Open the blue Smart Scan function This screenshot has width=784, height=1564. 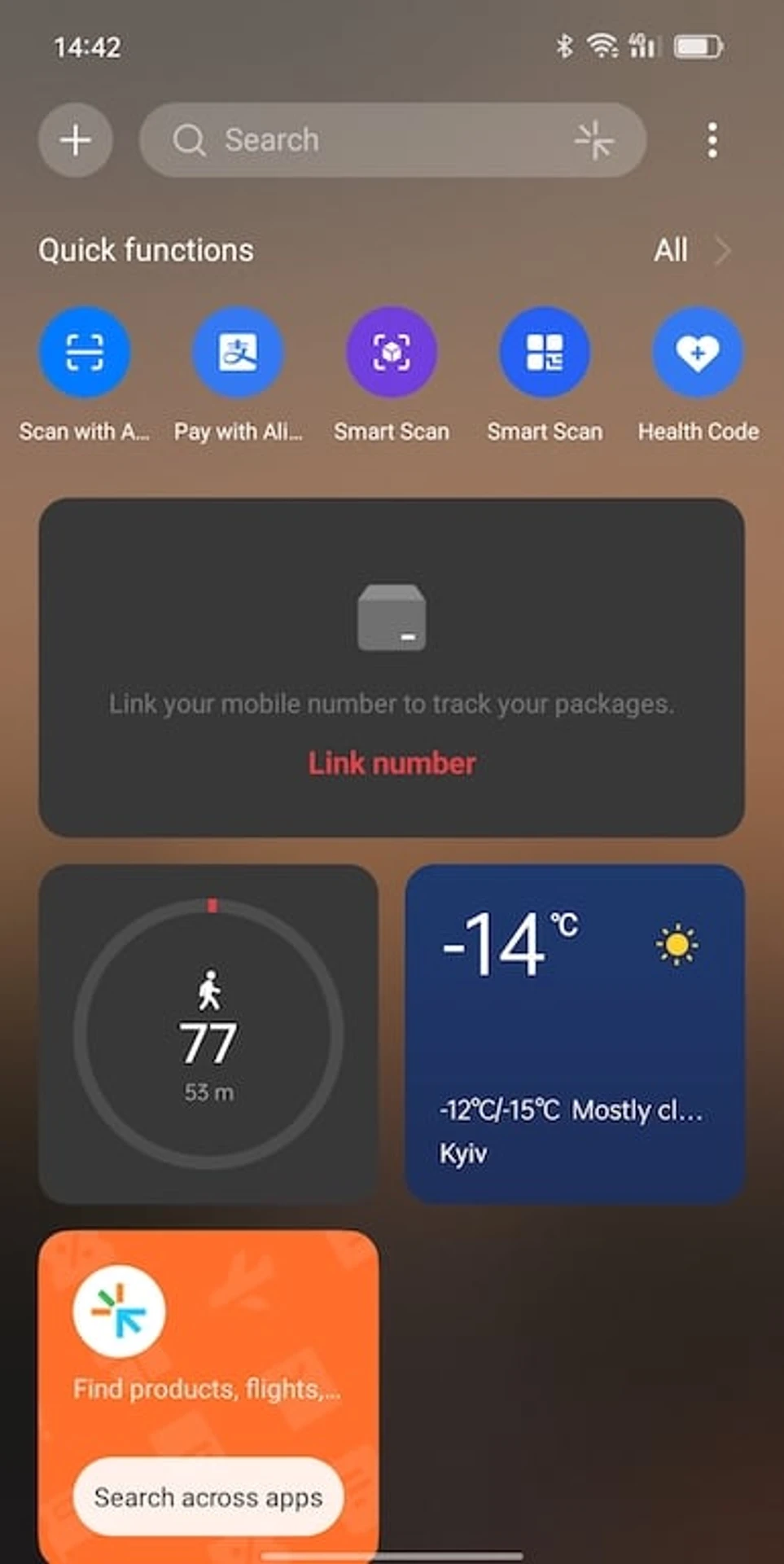(545, 353)
